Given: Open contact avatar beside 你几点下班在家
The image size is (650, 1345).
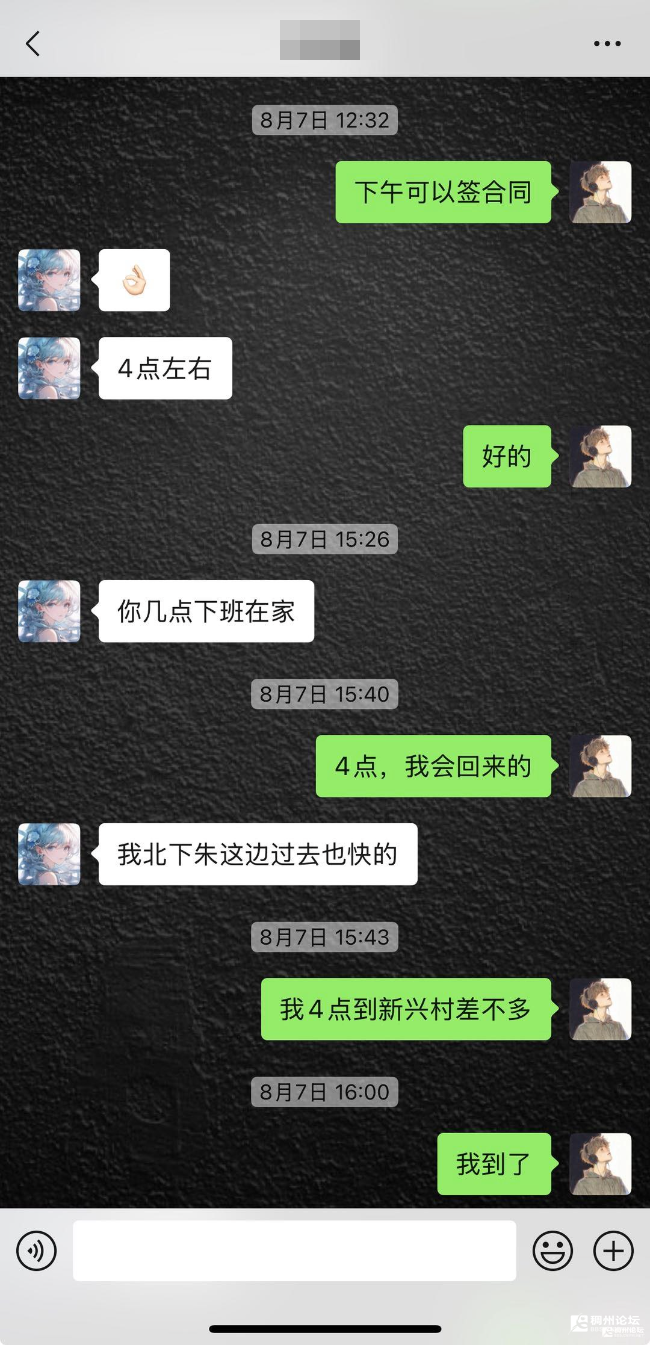Looking at the screenshot, I should pyautogui.click(x=49, y=611).
